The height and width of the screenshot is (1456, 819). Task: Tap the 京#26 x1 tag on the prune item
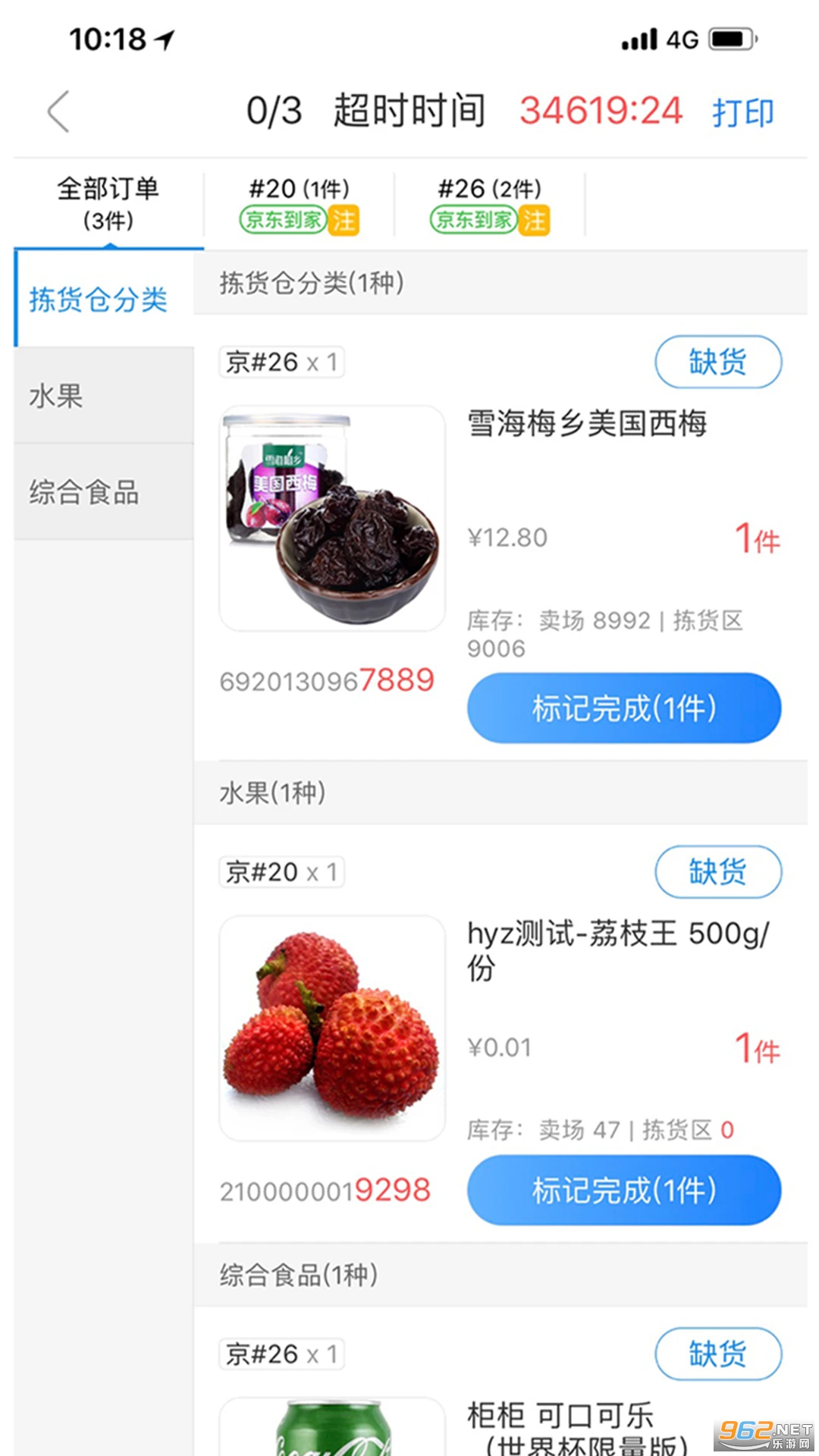(x=281, y=362)
